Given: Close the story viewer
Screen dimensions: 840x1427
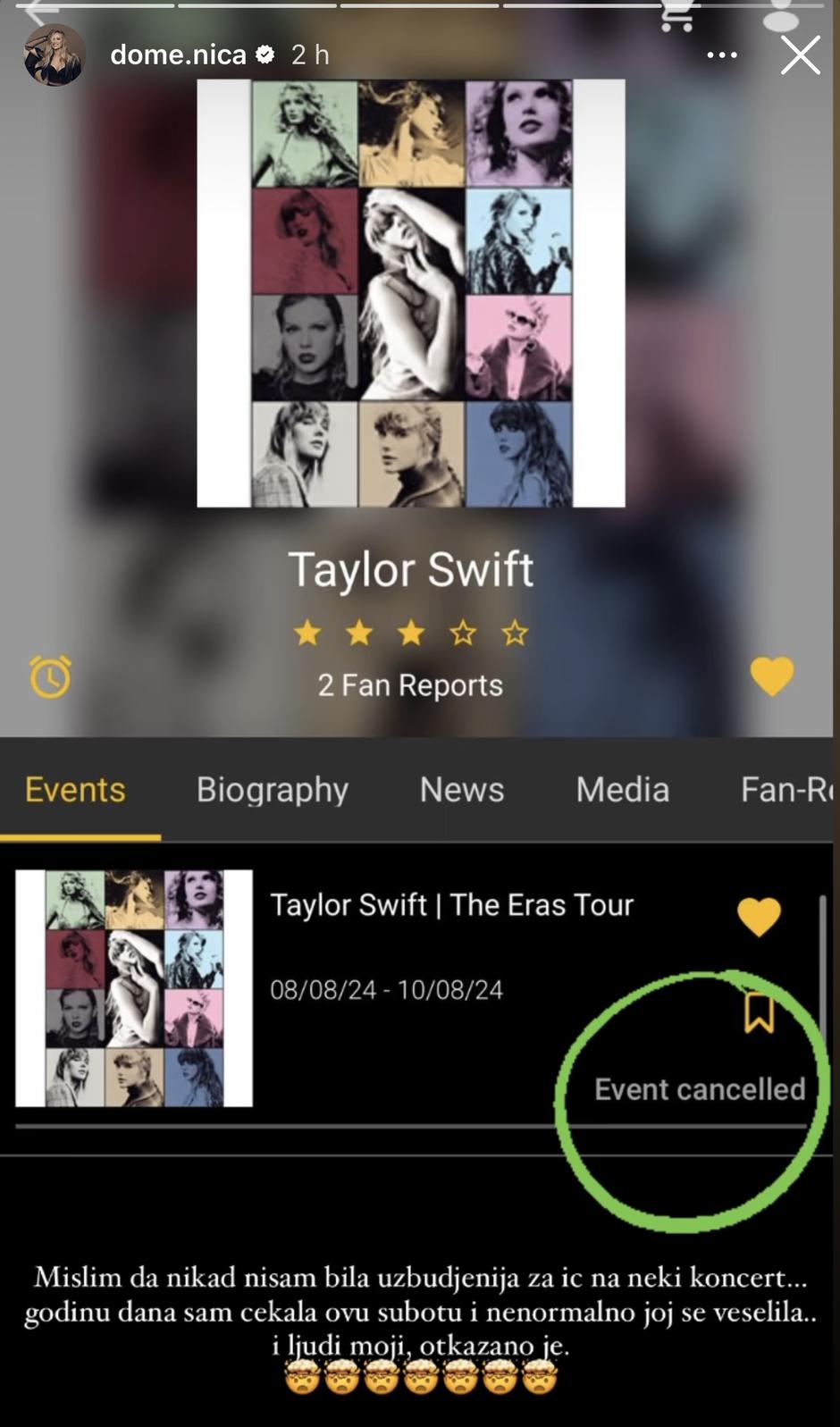Looking at the screenshot, I should pos(800,55).
